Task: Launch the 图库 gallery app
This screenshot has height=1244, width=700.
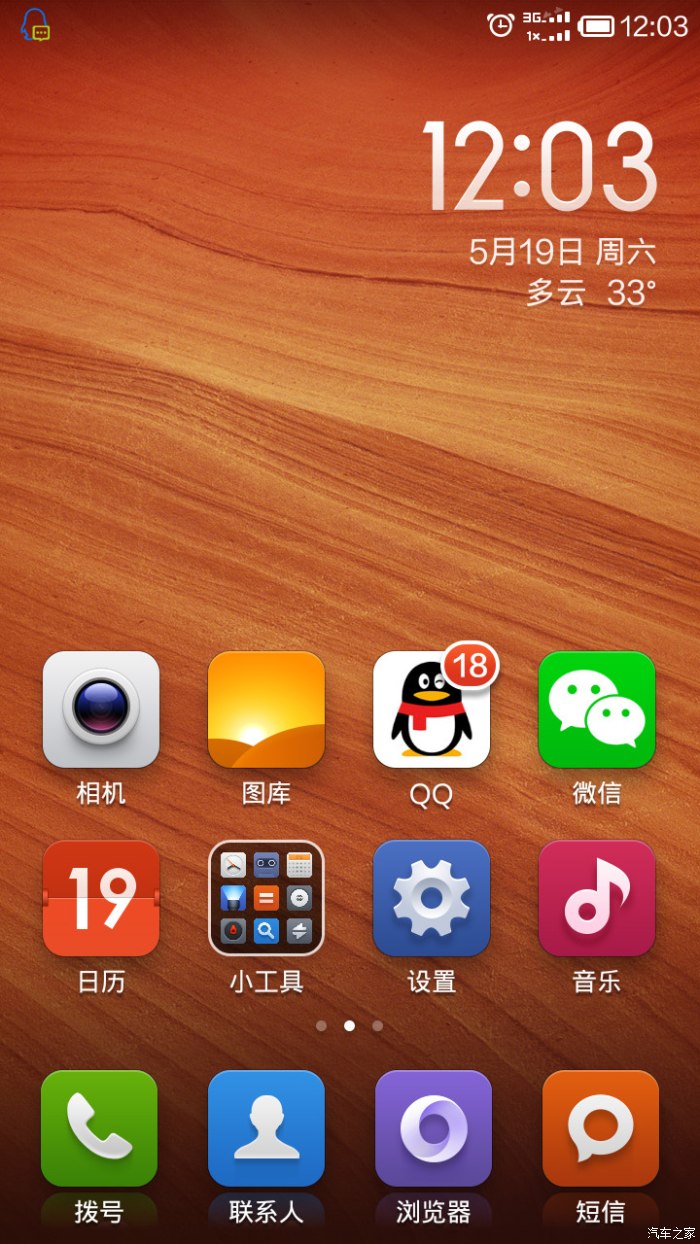Action: coord(266,709)
